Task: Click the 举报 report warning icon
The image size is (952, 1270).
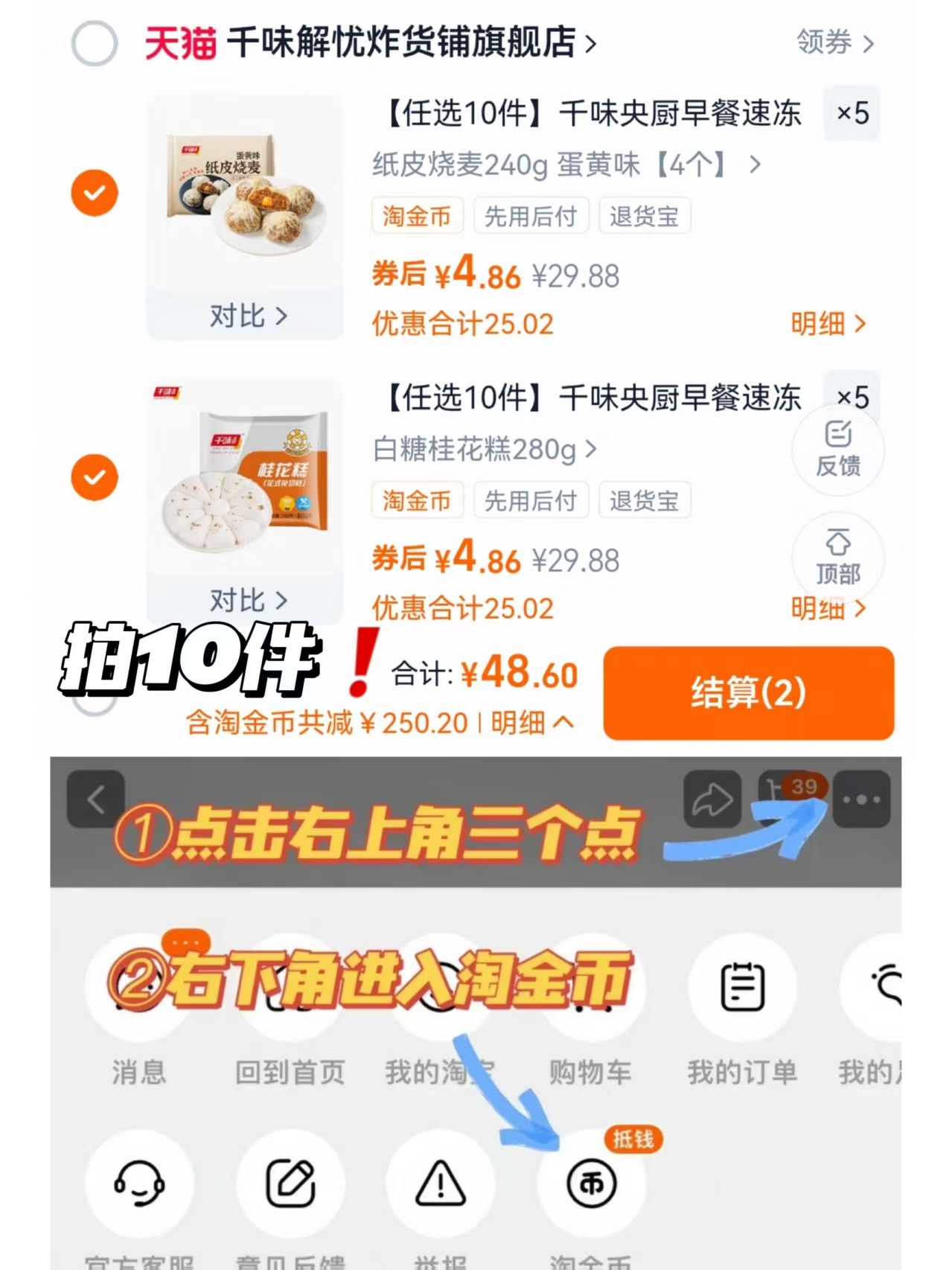Action: (441, 1187)
